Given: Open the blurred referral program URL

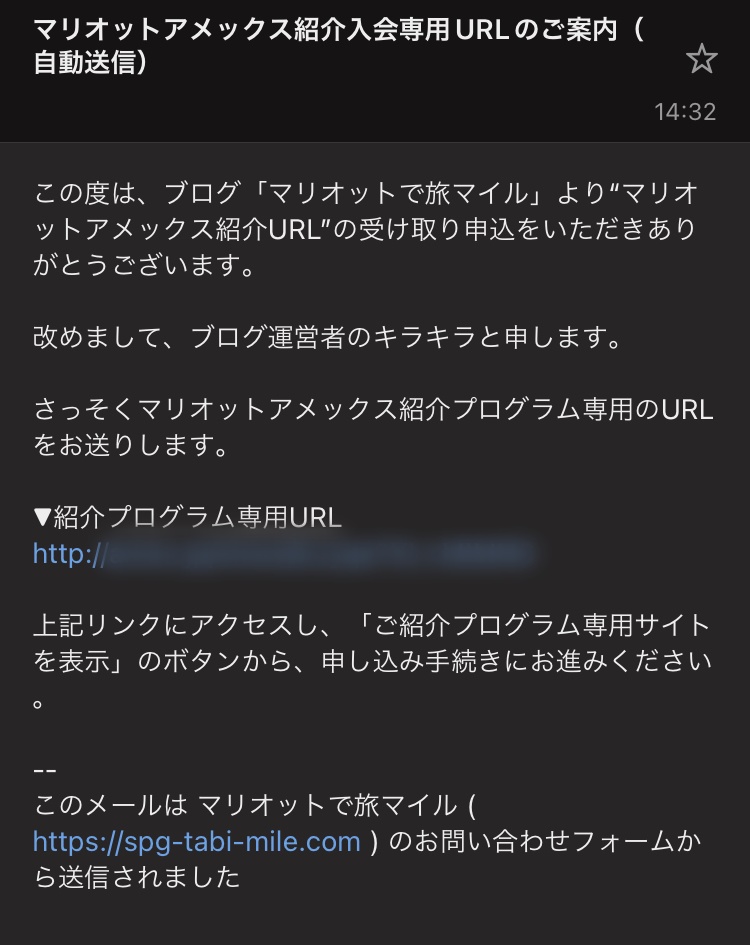Looking at the screenshot, I should click(x=285, y=553).
